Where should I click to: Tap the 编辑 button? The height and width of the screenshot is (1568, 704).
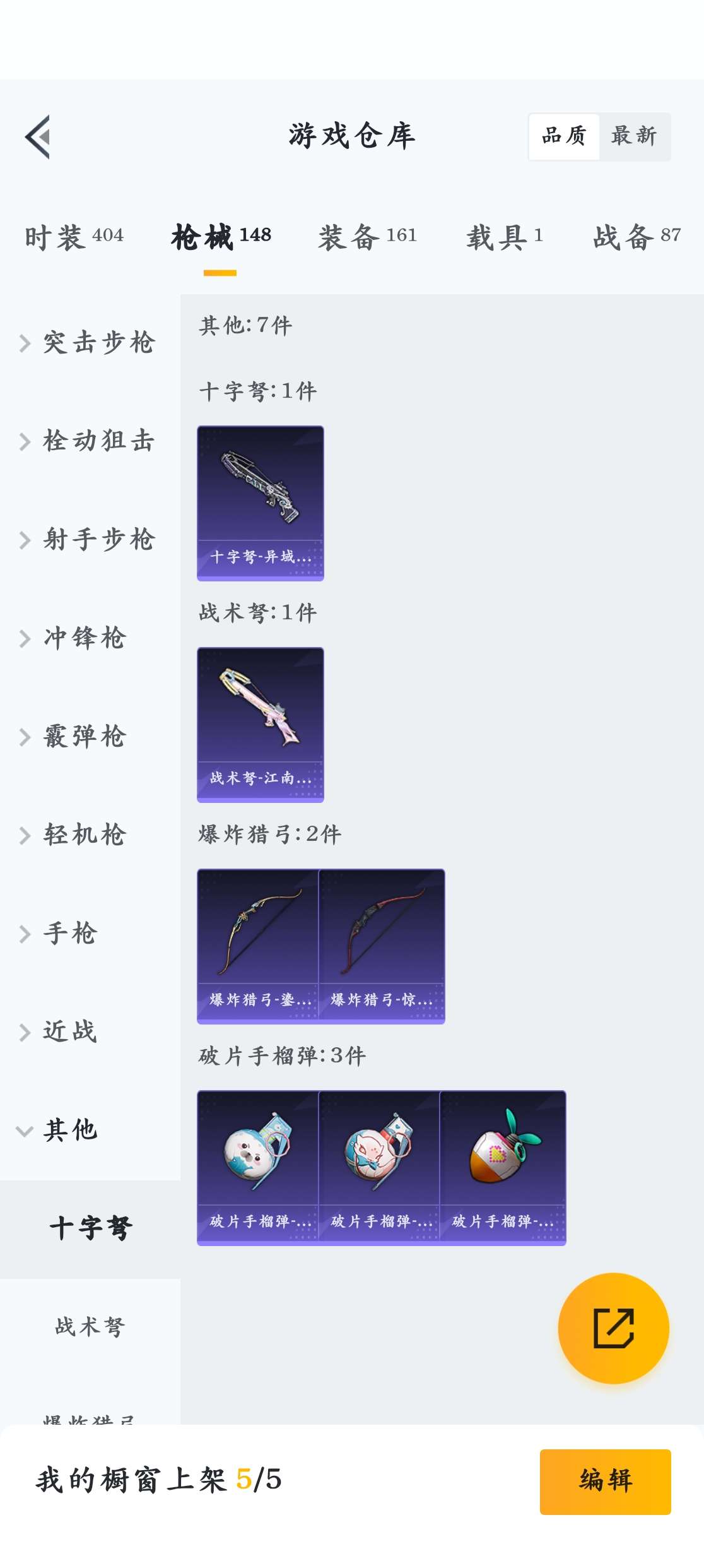[x=605, y=1482]
